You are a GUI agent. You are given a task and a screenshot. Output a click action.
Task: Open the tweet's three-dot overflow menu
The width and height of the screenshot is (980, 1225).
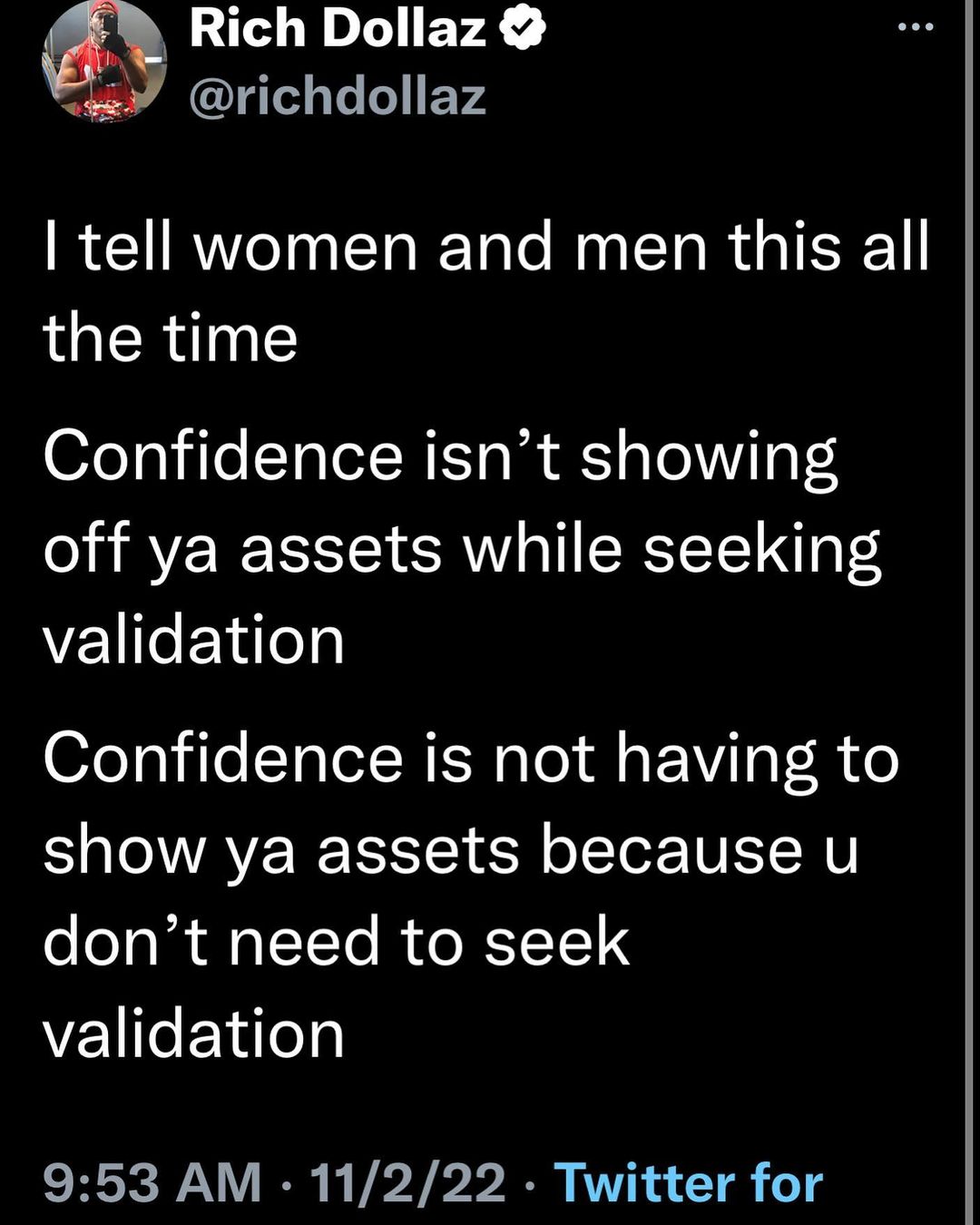coord(915,27)
